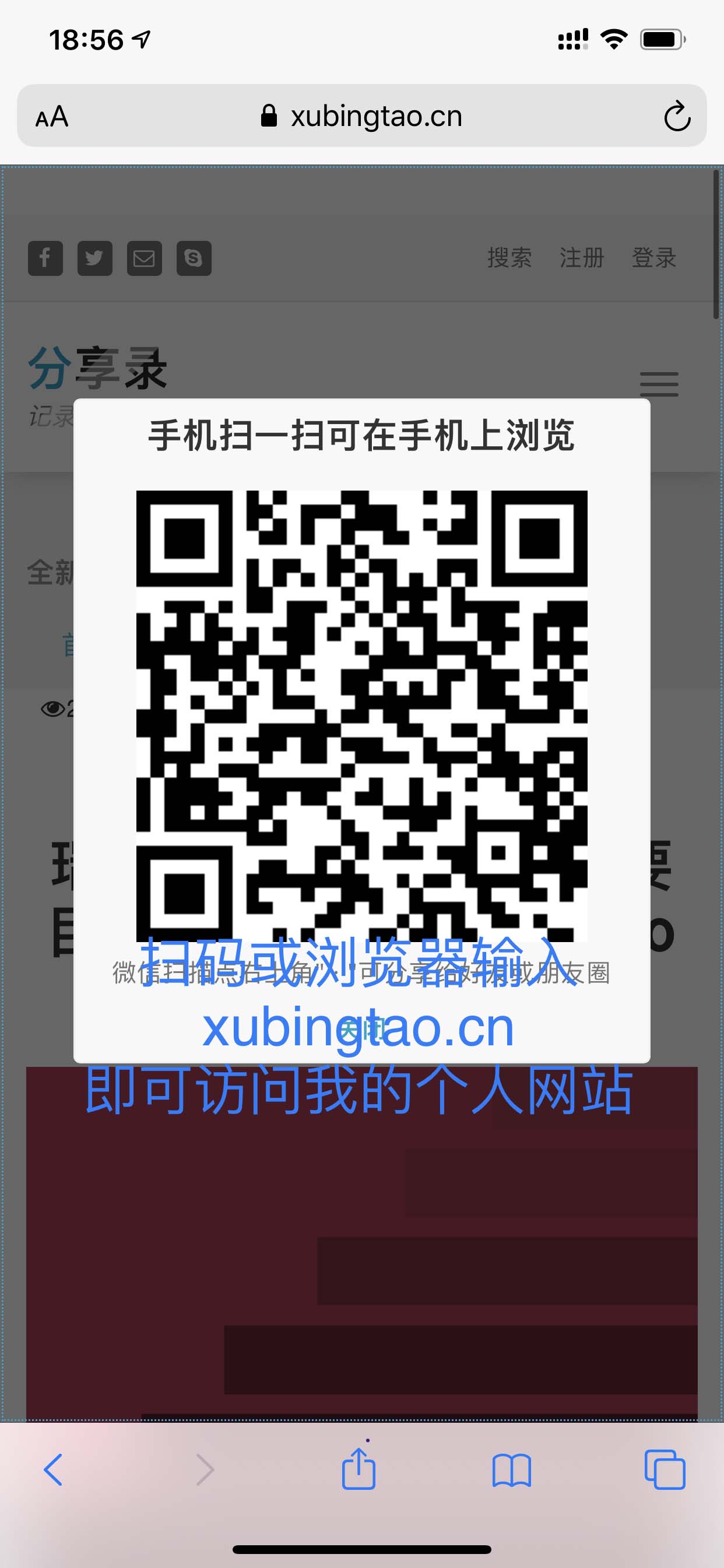Screen dimensions: 724x1568
Task: Go to 注册 registration page
Action: point(582,258)
